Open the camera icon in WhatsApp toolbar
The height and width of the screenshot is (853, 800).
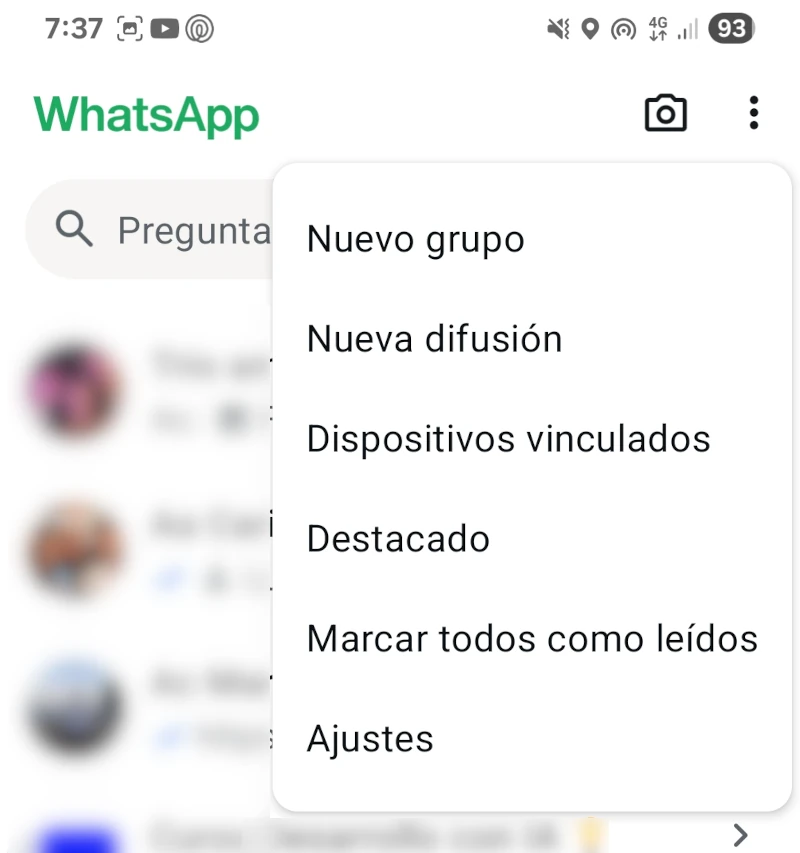[x=666, y=113]
